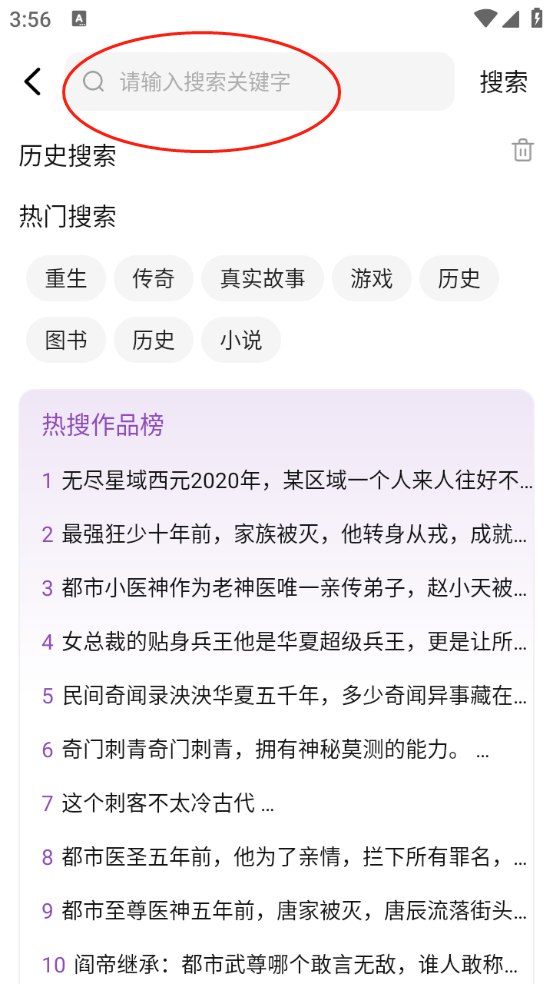The image size is (553, 984).
Task: Select the 重生 hot search chip
Action: 66,278
